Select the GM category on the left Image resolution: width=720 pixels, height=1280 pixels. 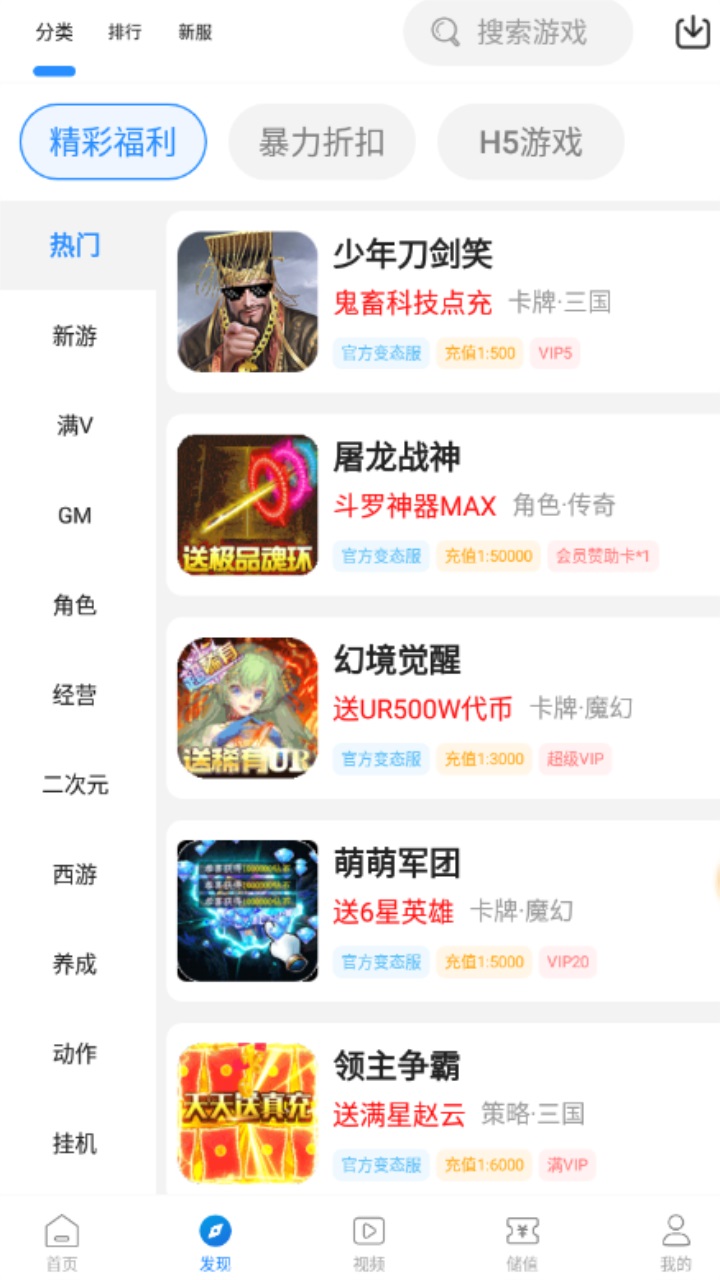(74, 516)
